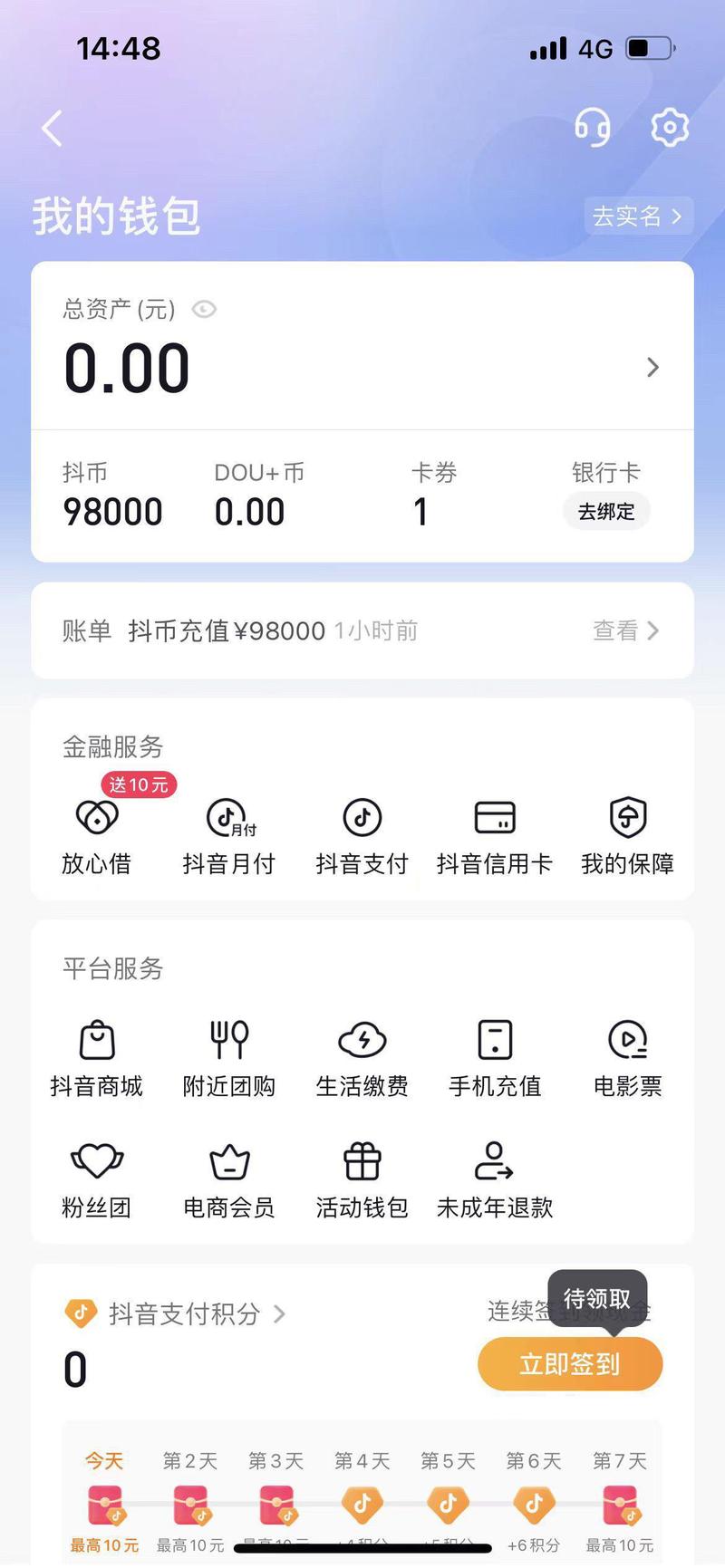Toggle the eye icon to show total assets

click(203, 309)
